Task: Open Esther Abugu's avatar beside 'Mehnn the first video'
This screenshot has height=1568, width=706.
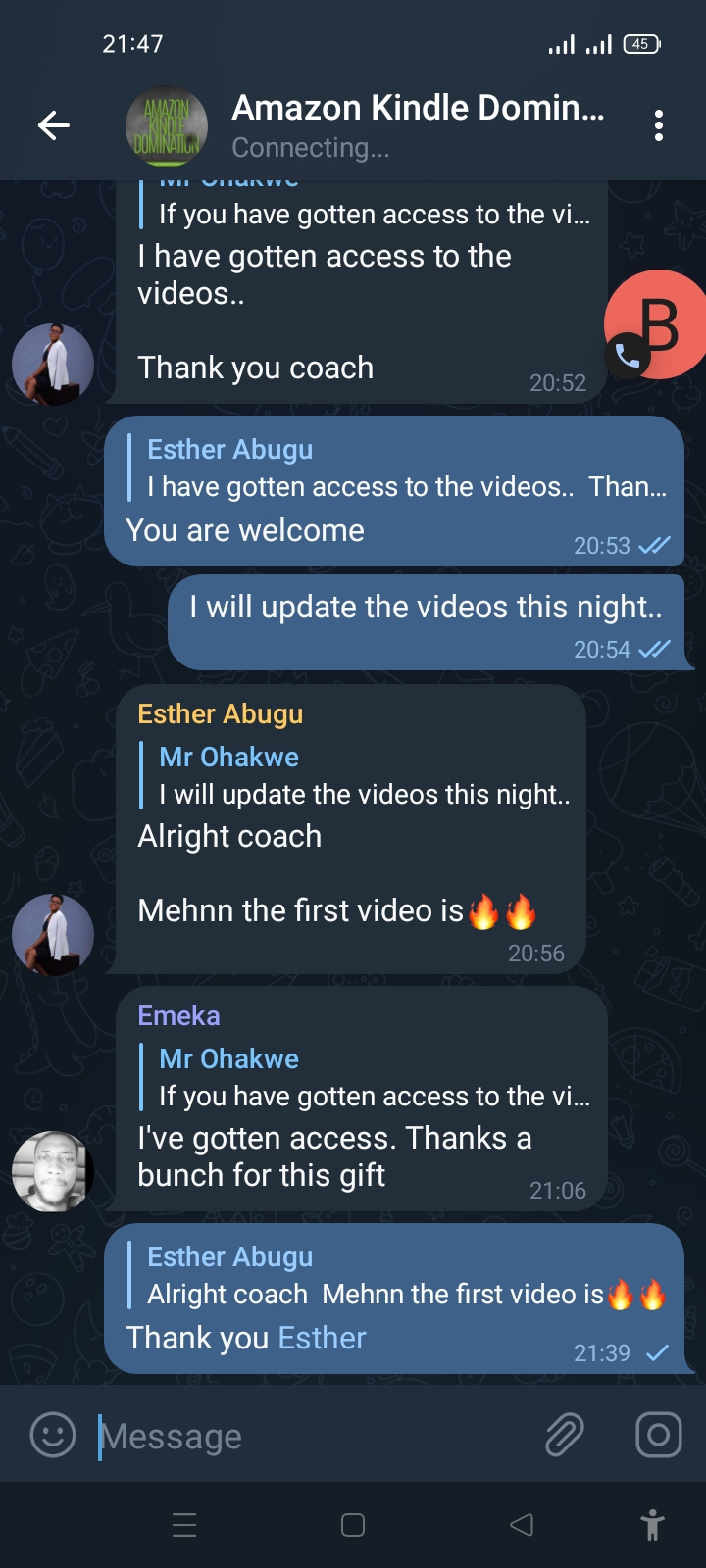Action: (53, 935)
